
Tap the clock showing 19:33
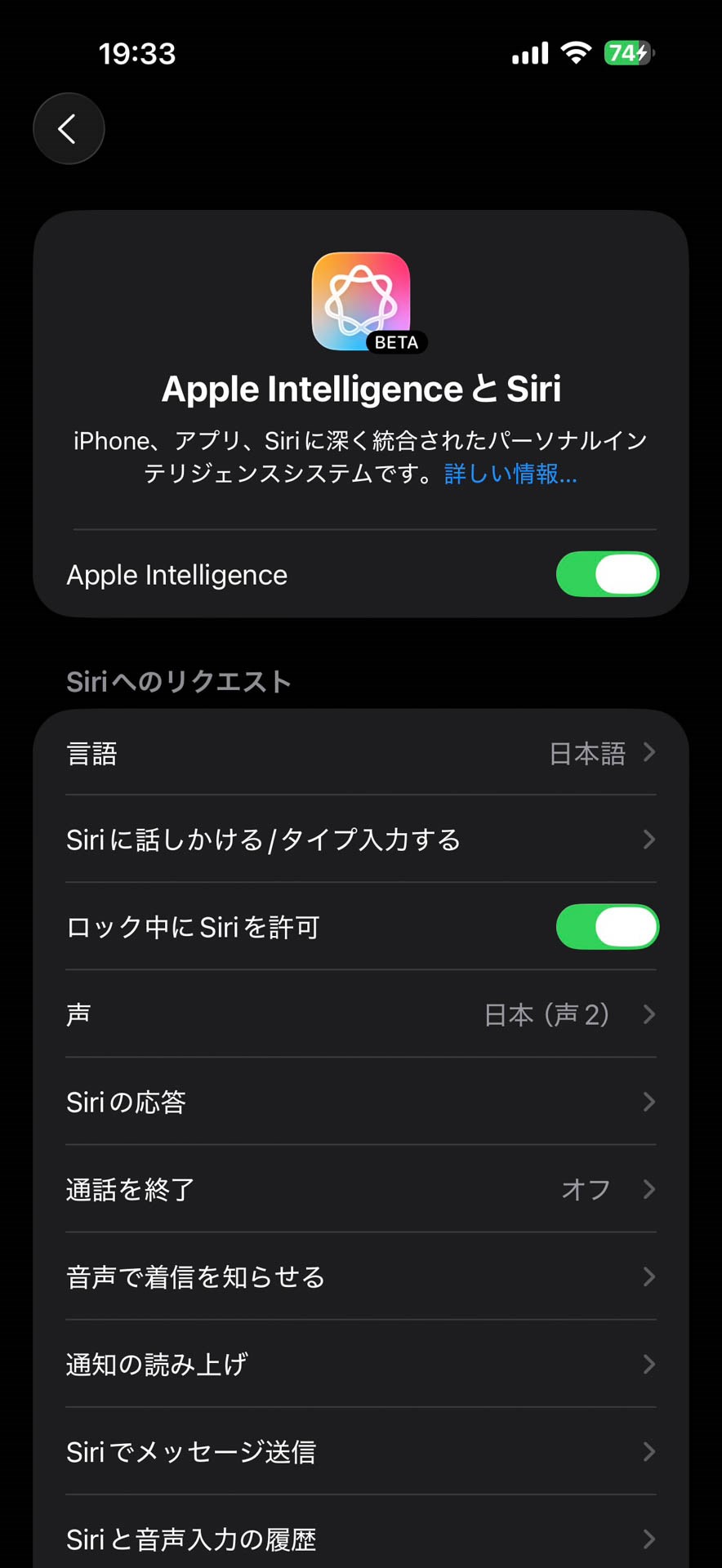[x=137, y=52]
